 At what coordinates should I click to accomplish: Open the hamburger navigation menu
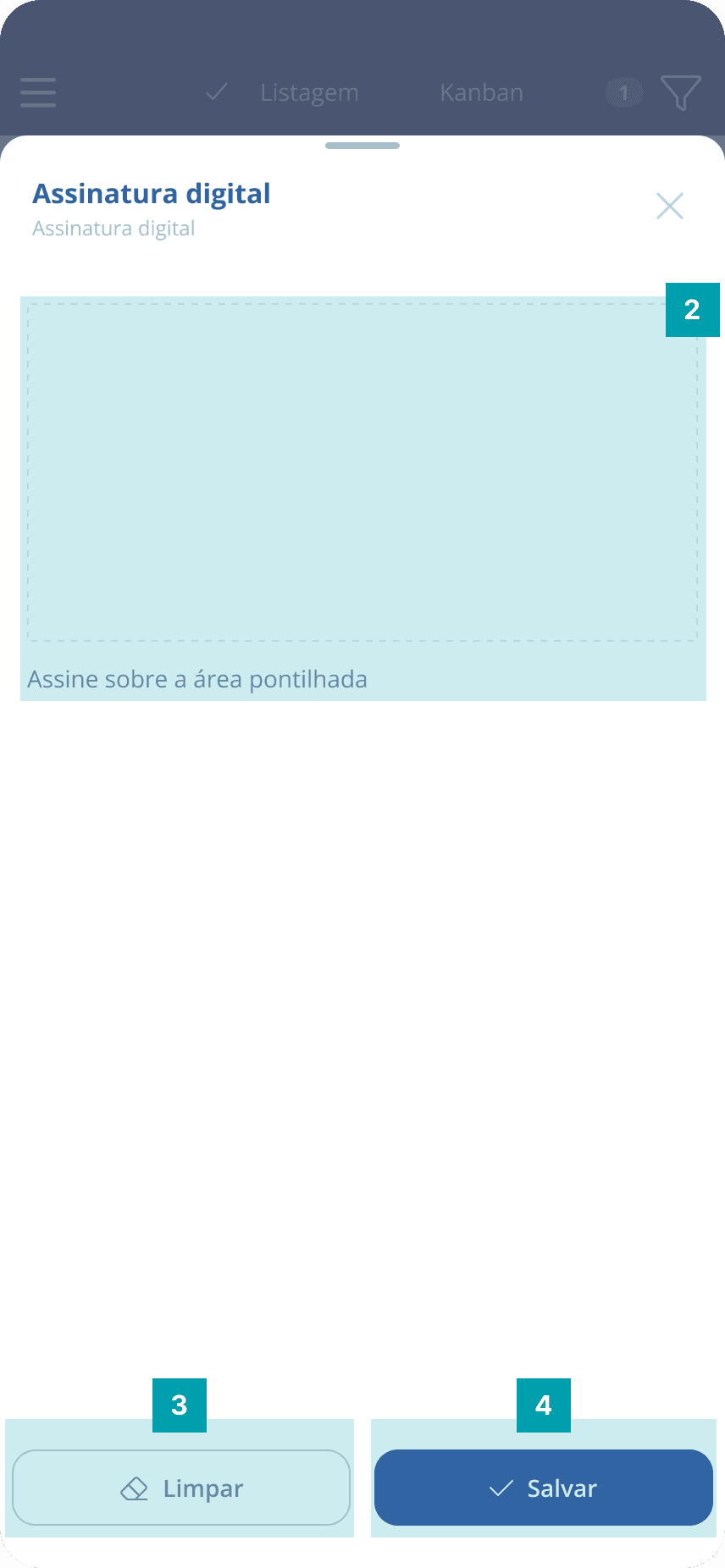tap(37, 93)
